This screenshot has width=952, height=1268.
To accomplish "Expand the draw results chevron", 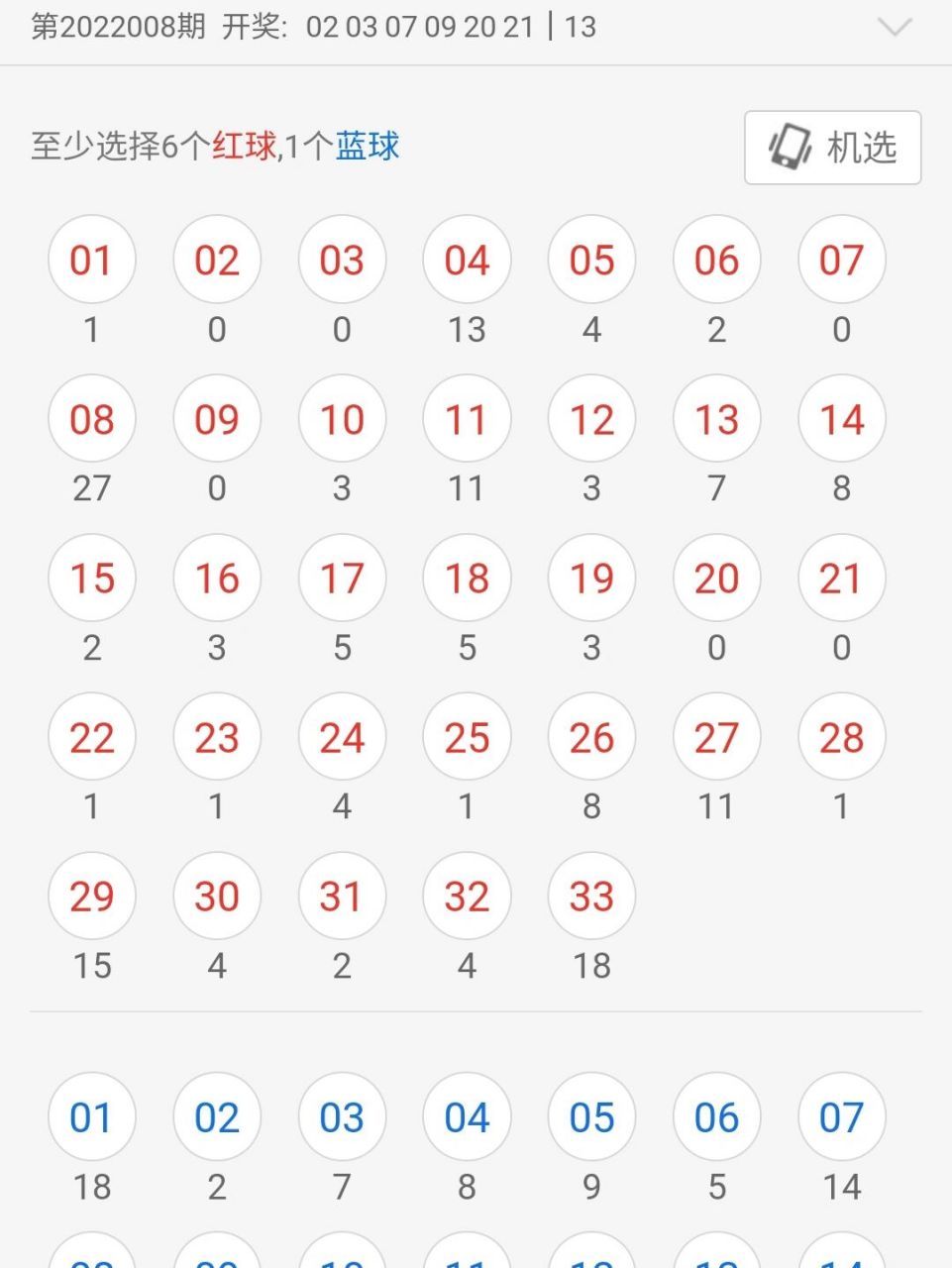I will point(895,28).
